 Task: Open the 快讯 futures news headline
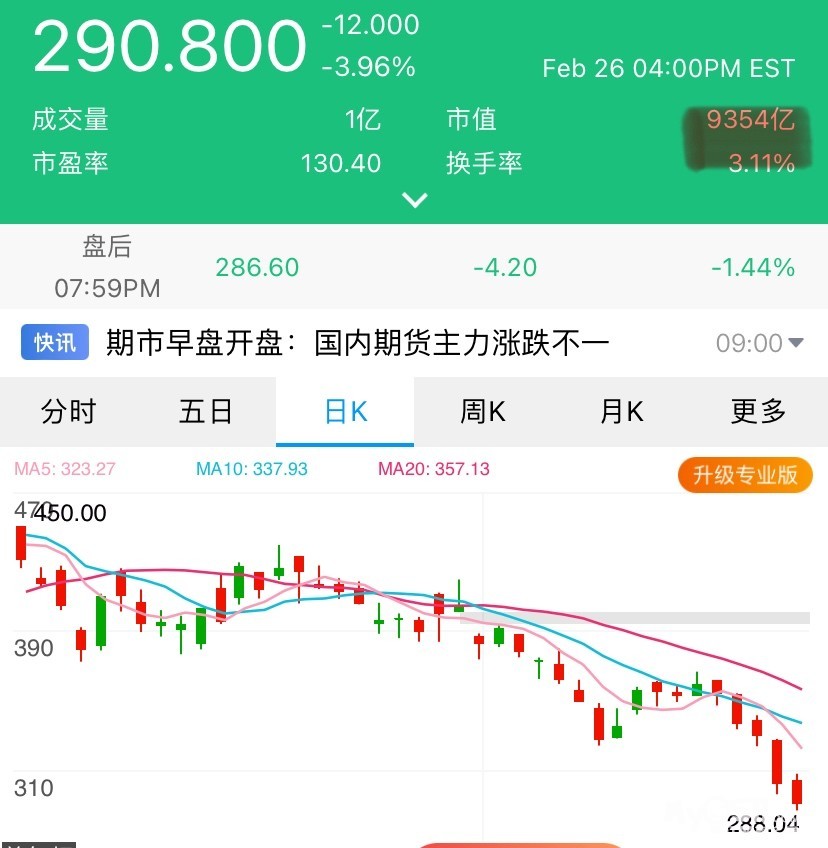357,343
